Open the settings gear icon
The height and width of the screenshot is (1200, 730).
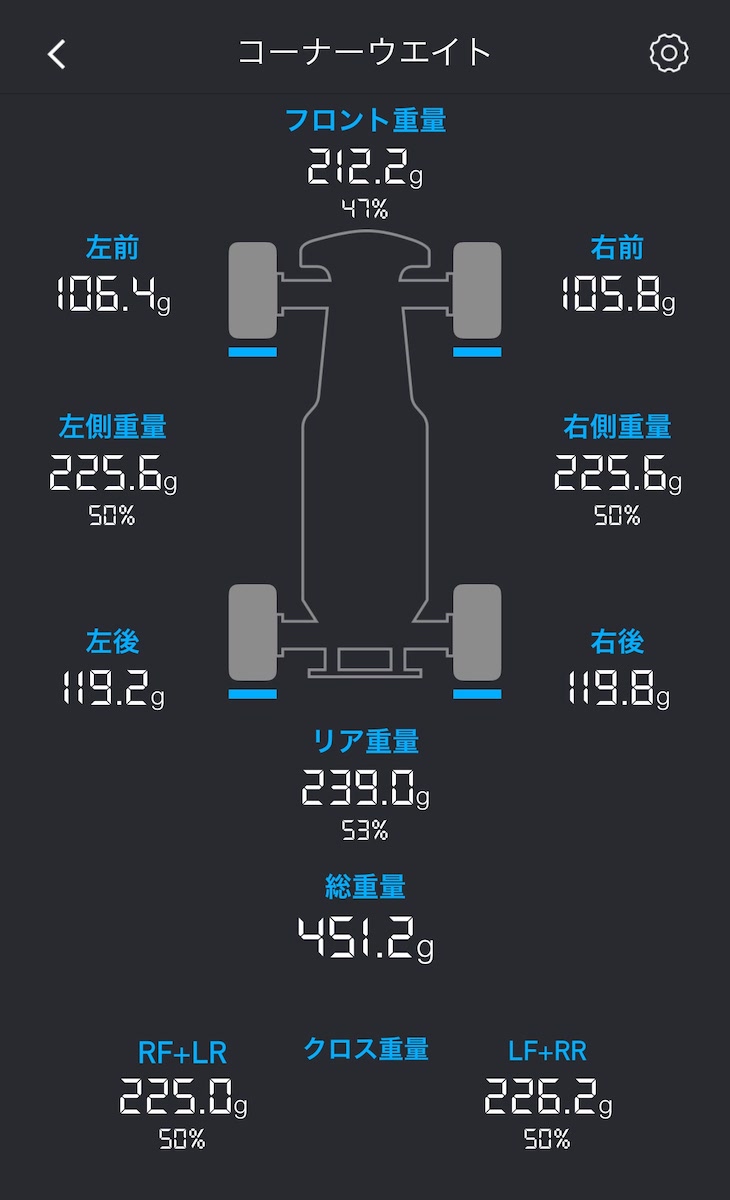tap(669, 53)
